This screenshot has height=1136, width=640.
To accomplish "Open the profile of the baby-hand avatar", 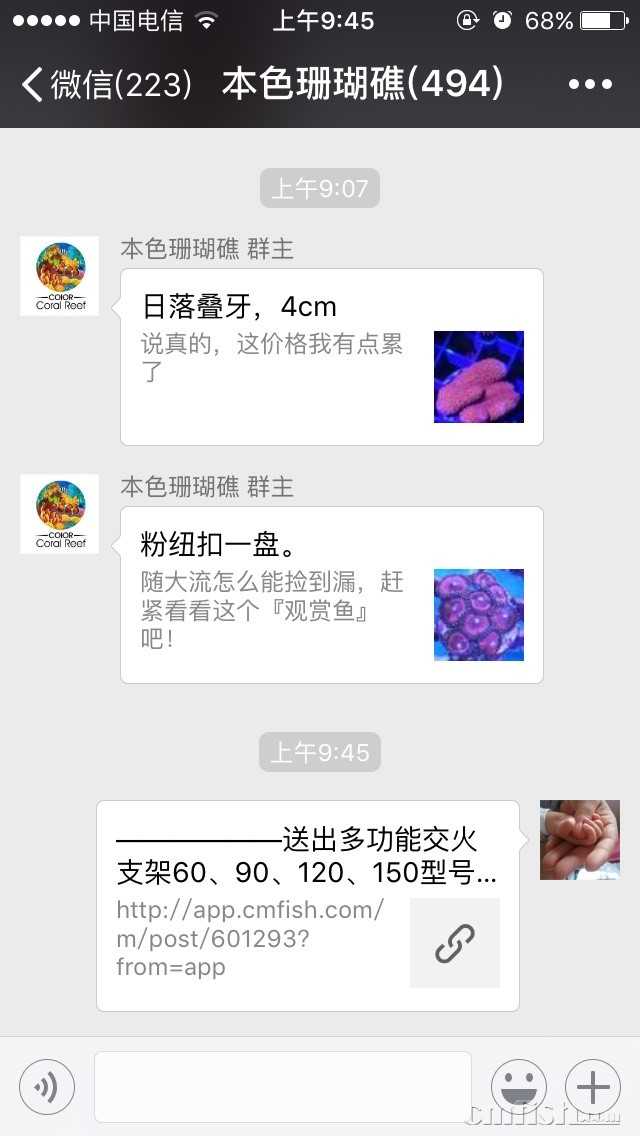I will pos(579,840).
